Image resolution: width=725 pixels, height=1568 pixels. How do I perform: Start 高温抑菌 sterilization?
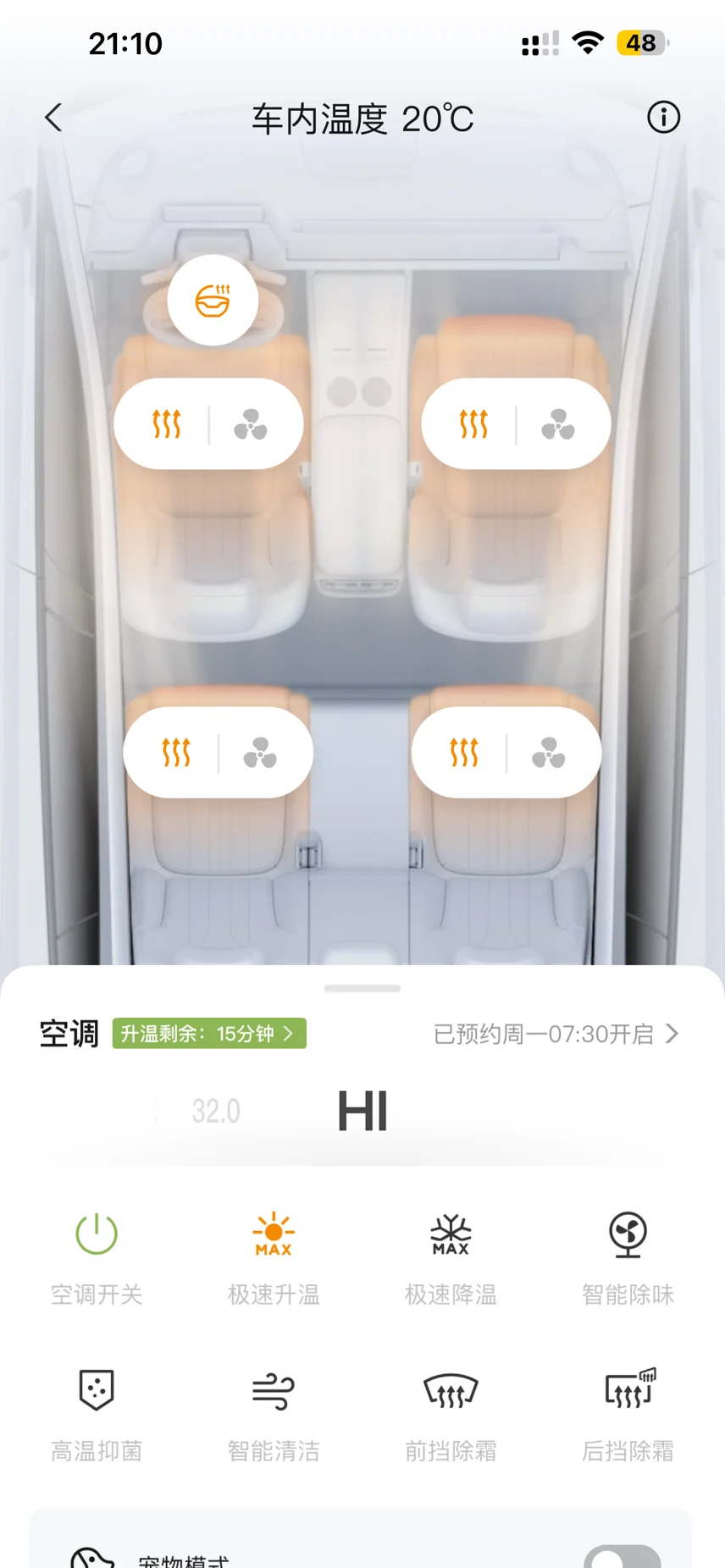coord(97,1391)
